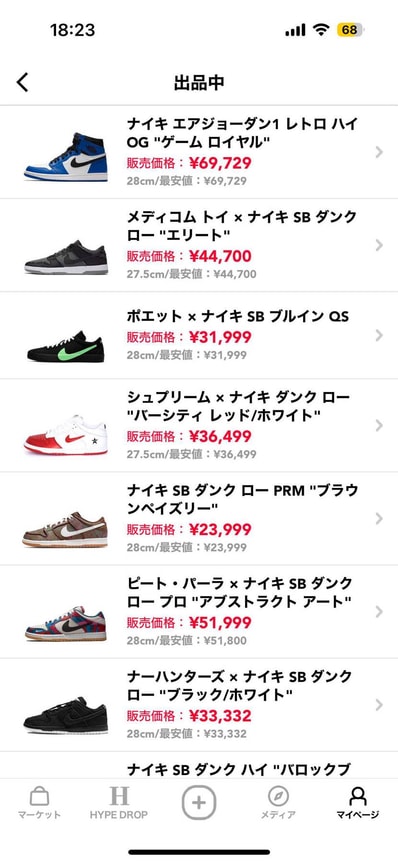
Task: Open the シュプリーム ダンク ロー バーシティ レッド listing
Action: point(199,425)
